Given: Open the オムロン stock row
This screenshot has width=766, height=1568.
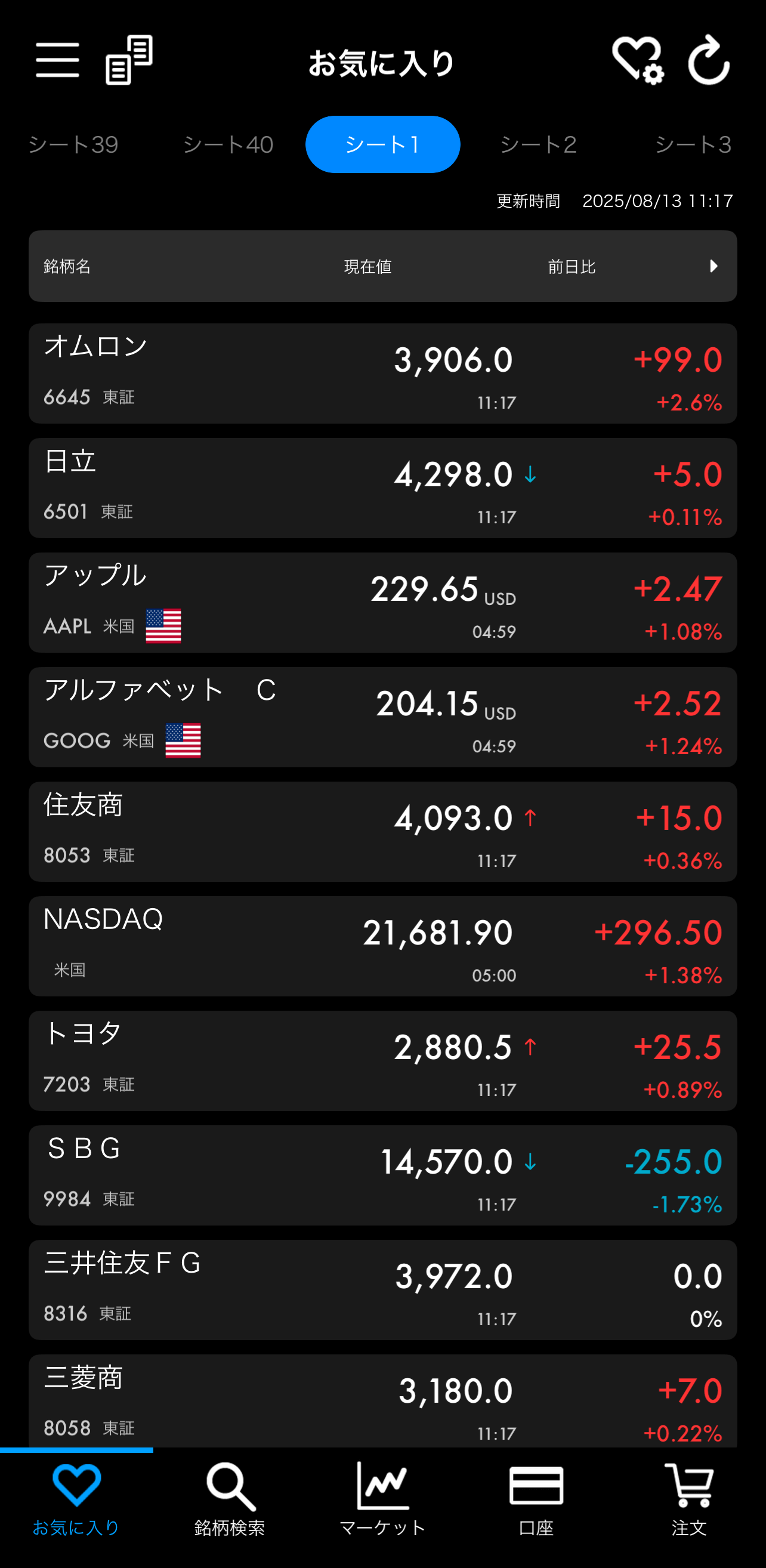Looking at the screenshot, I should click(x=382, y=374).
